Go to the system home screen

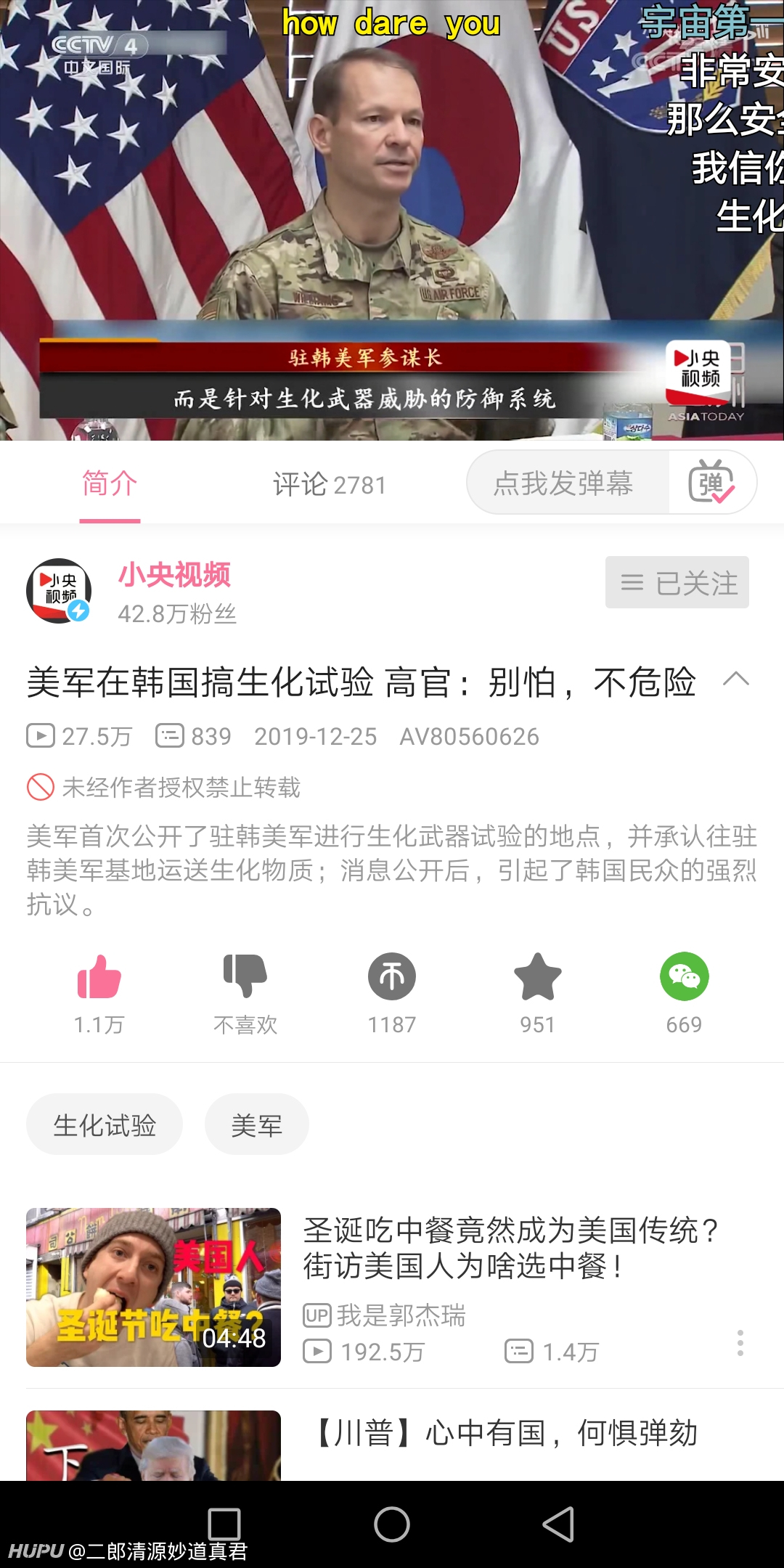392,1524
